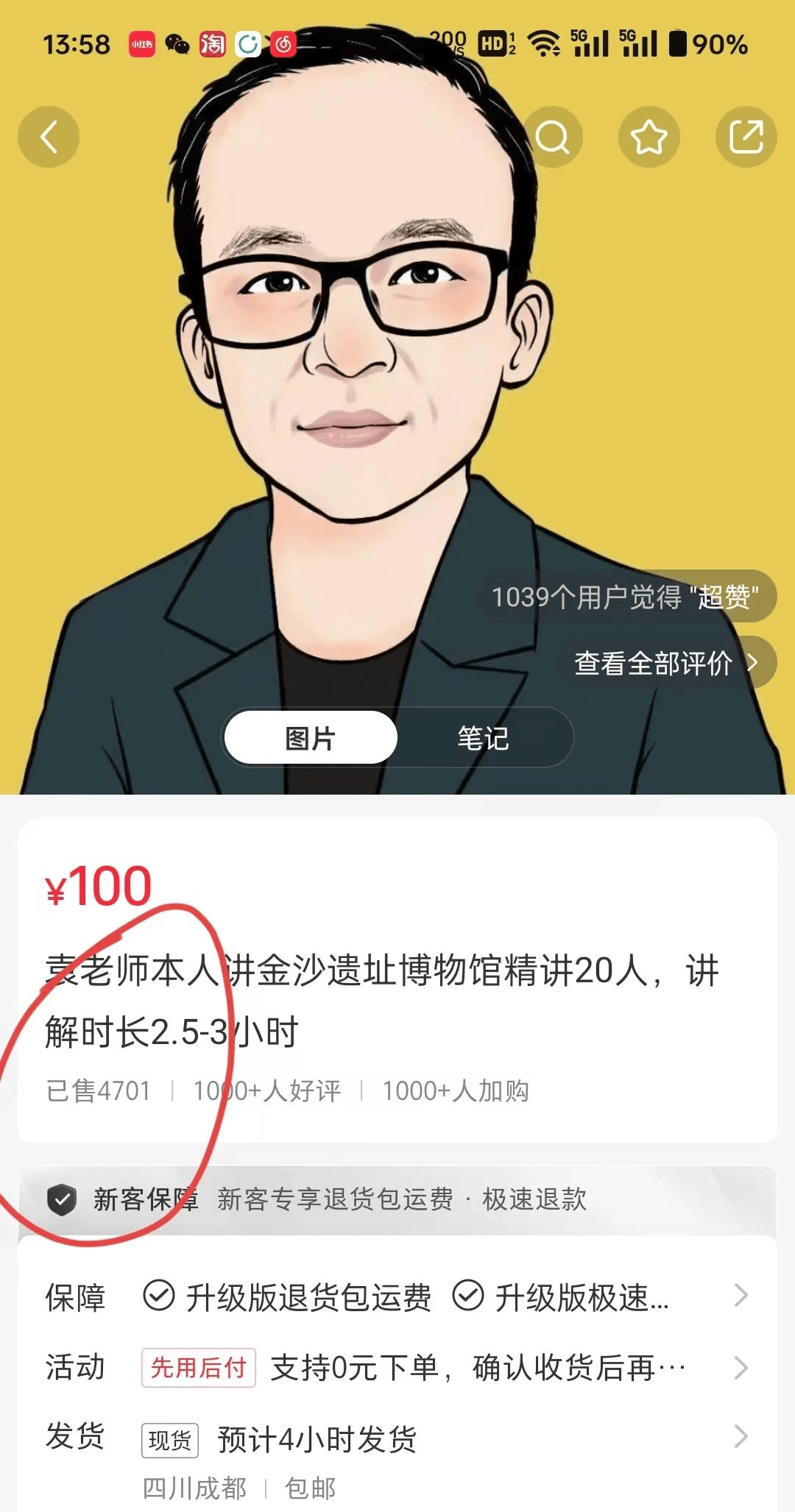Open the 发货 shipping details row

click(397, 1438)
